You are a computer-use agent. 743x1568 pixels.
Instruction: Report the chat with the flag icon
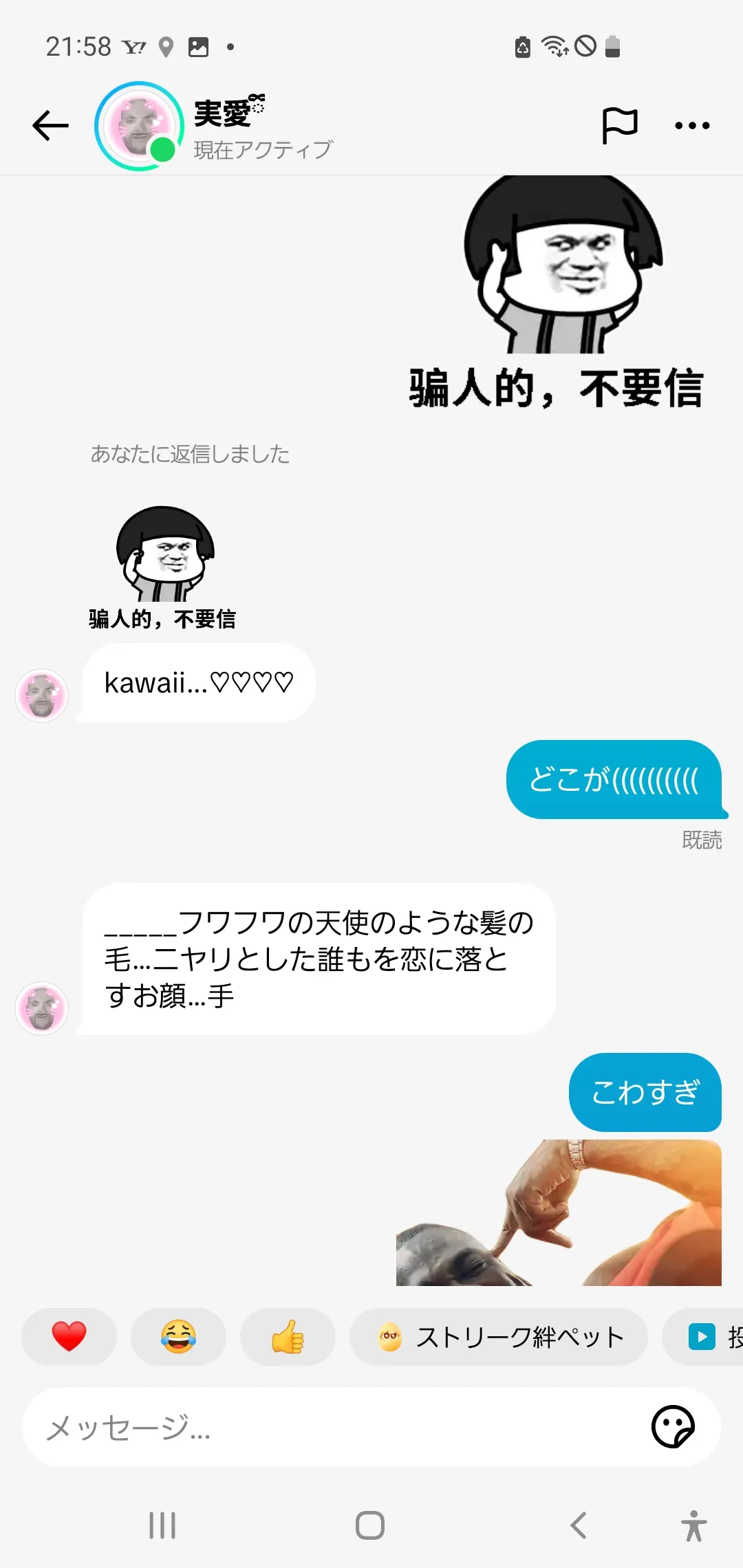[x=619, y=125]
